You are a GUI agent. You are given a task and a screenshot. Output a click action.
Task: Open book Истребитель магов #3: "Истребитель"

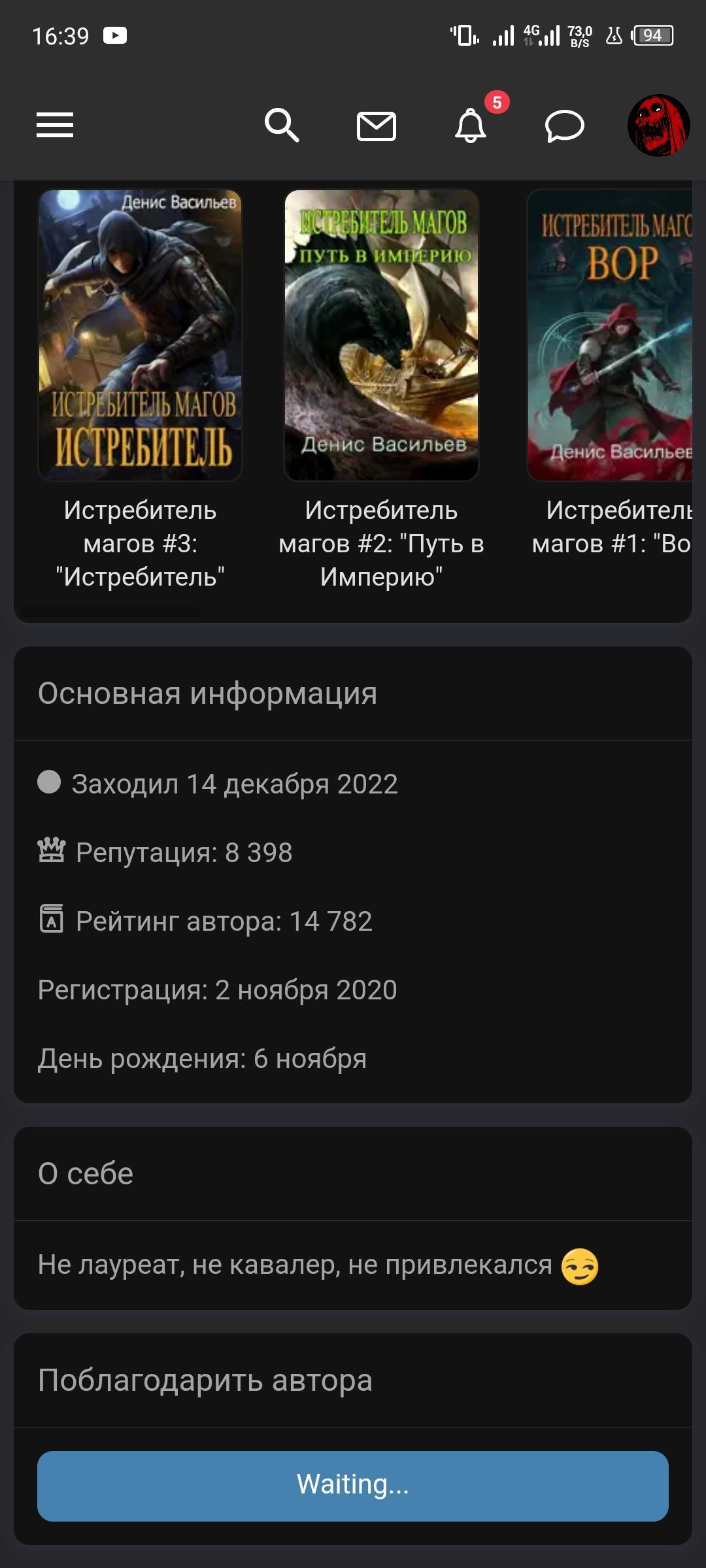click(141, 335)
